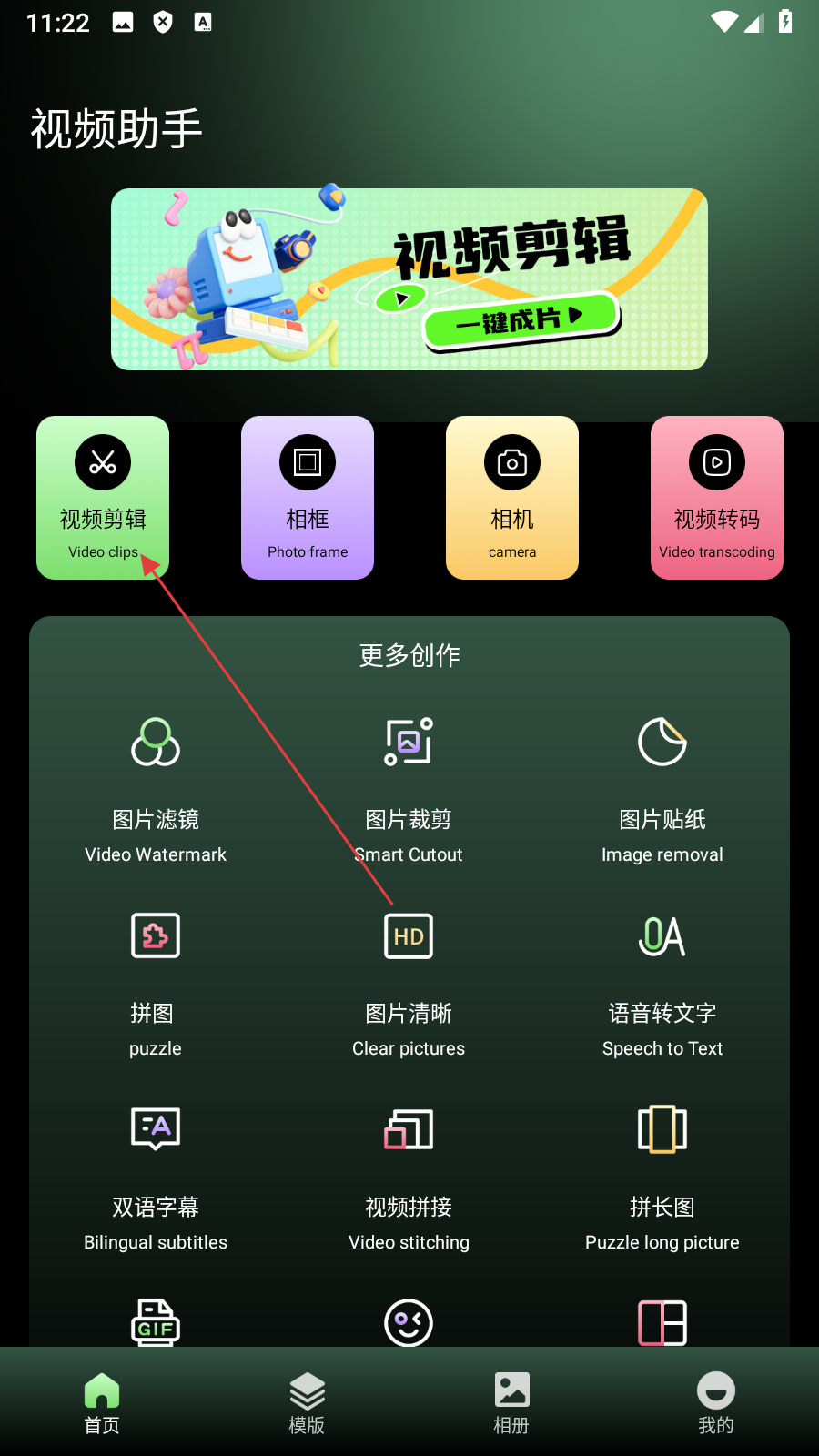Open Puzzle long picture

[662, 1178]
